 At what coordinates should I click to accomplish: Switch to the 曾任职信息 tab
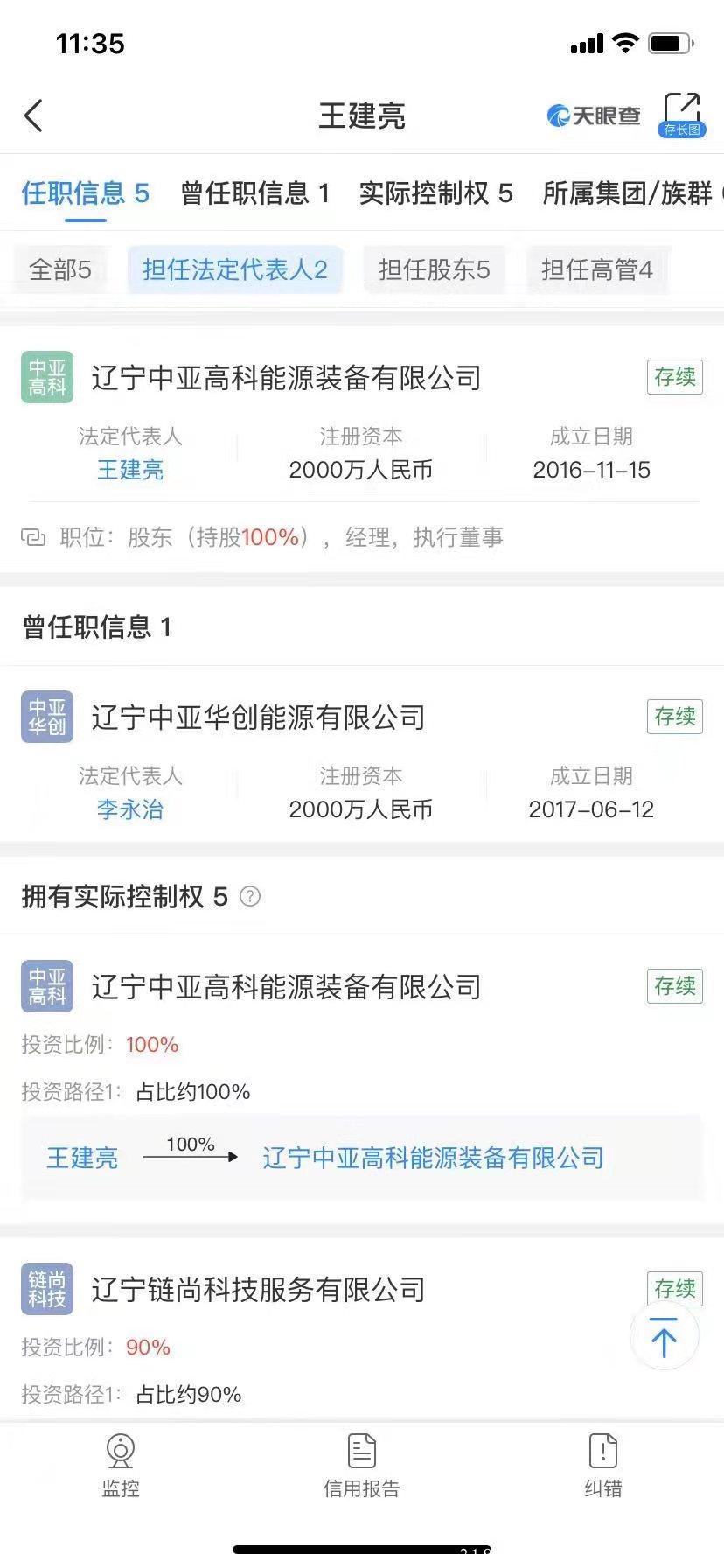pyautogui.click(x=255, y=193)
